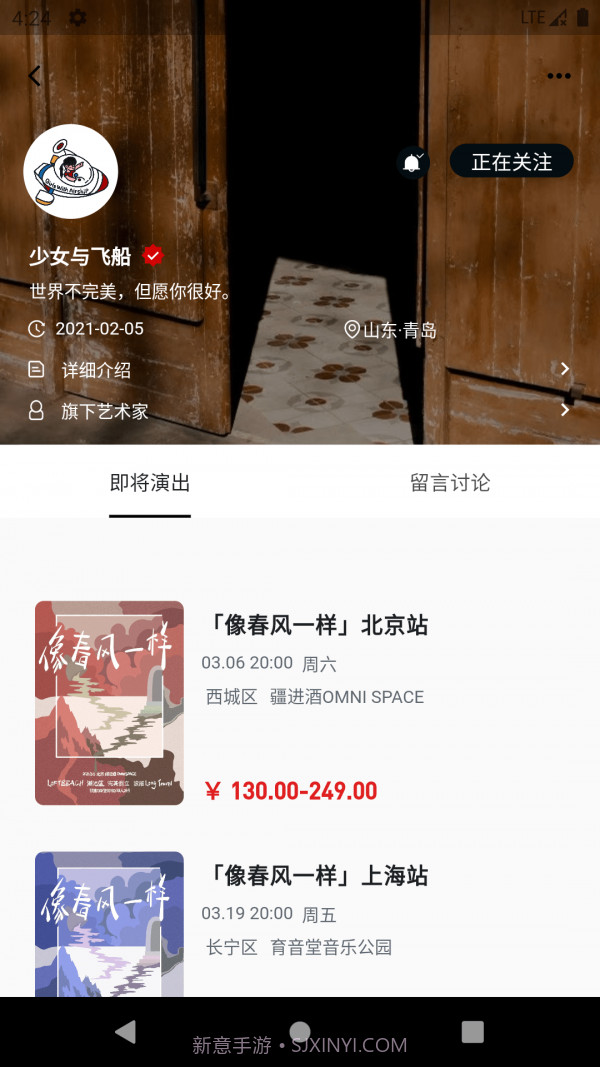This screenshot has height=1067, width=600.
Task: Tap the notification bell icon
Action: coord(412,163)
